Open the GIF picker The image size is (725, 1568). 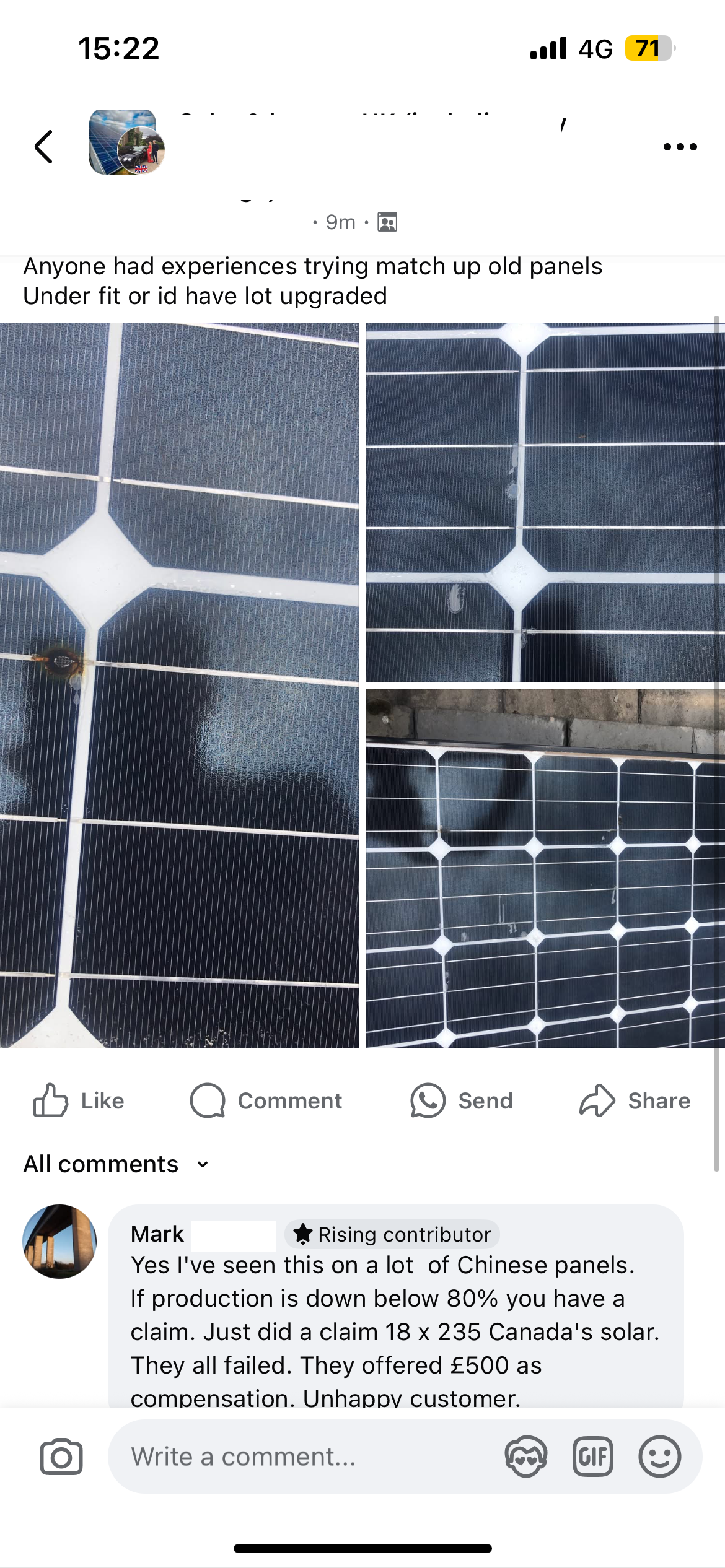(x=592, y=1457)
